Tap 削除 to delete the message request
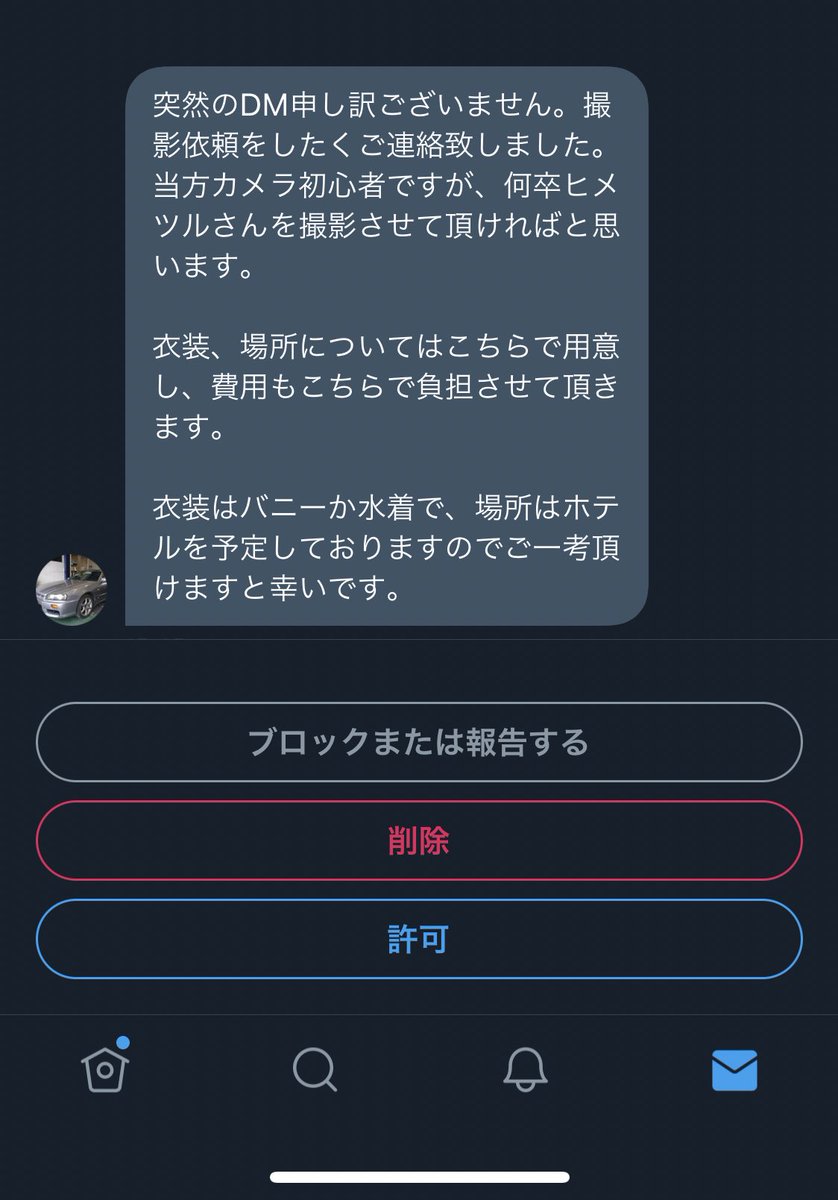The width and height of the screenshot is (838, 1200). coord(419,840)
